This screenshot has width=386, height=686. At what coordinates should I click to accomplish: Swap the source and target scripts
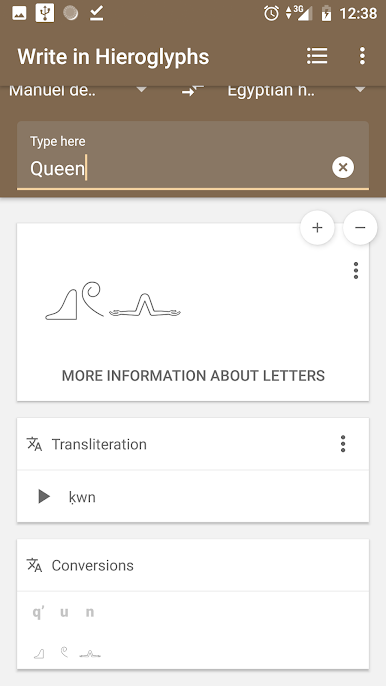[x=193, y=91]
